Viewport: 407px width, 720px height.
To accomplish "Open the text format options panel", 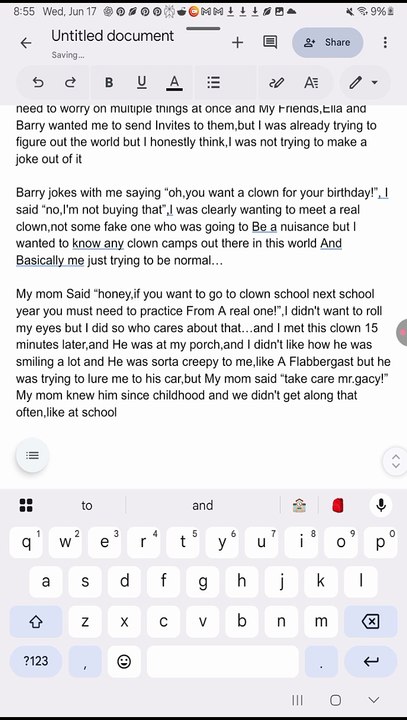I will point(311,82).
